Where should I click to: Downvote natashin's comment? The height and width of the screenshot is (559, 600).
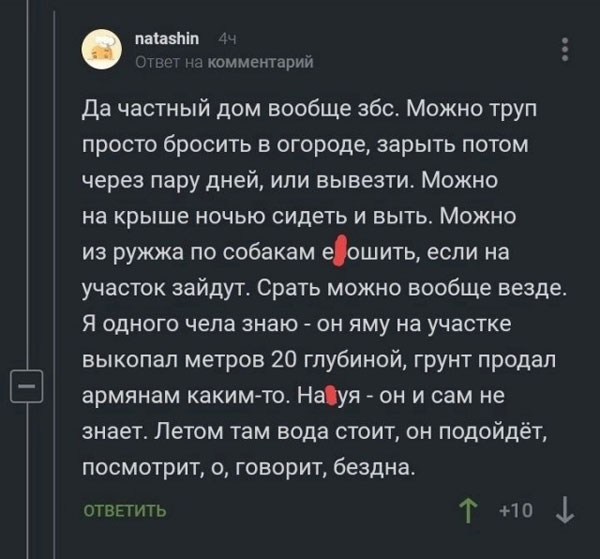pos(565,510)
